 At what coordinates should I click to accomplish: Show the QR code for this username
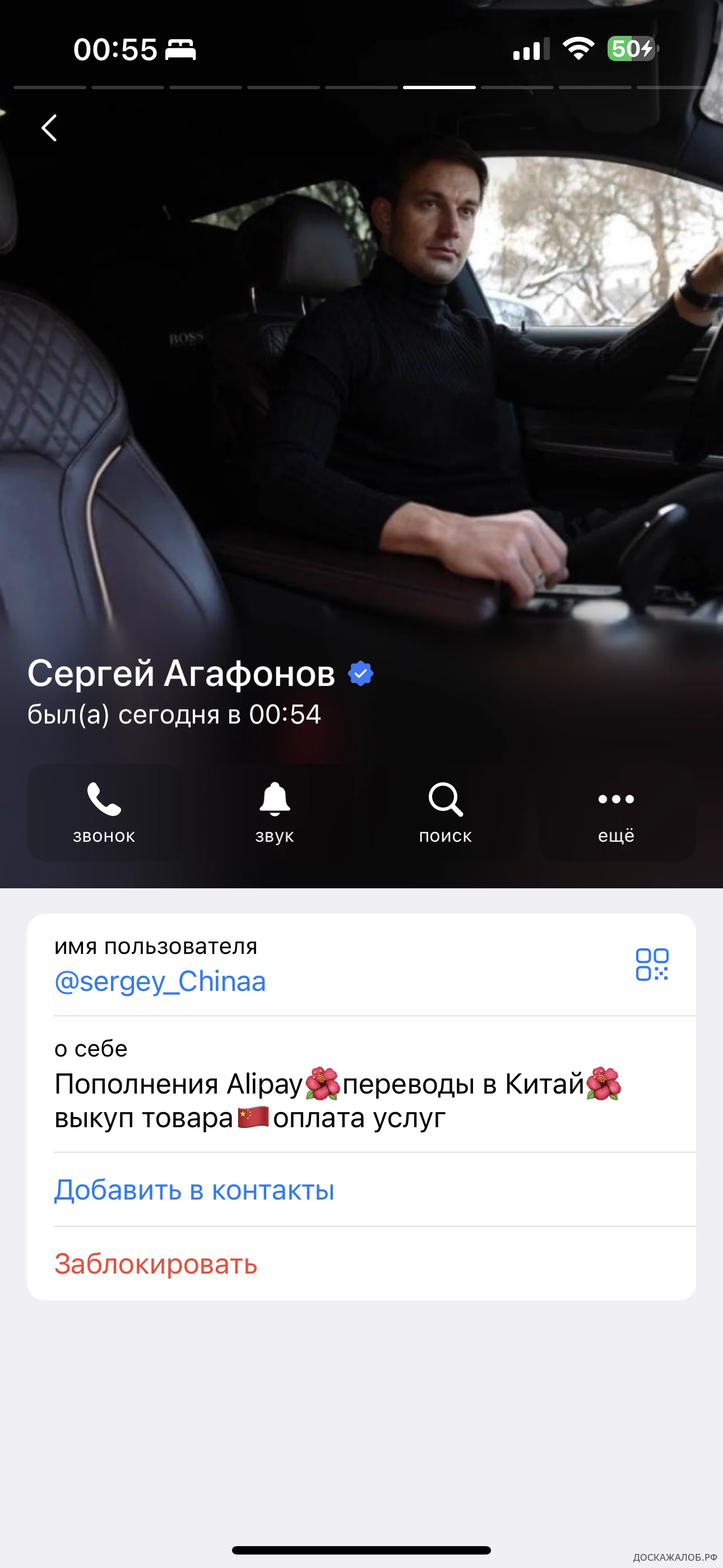click(x=651, y=964)
